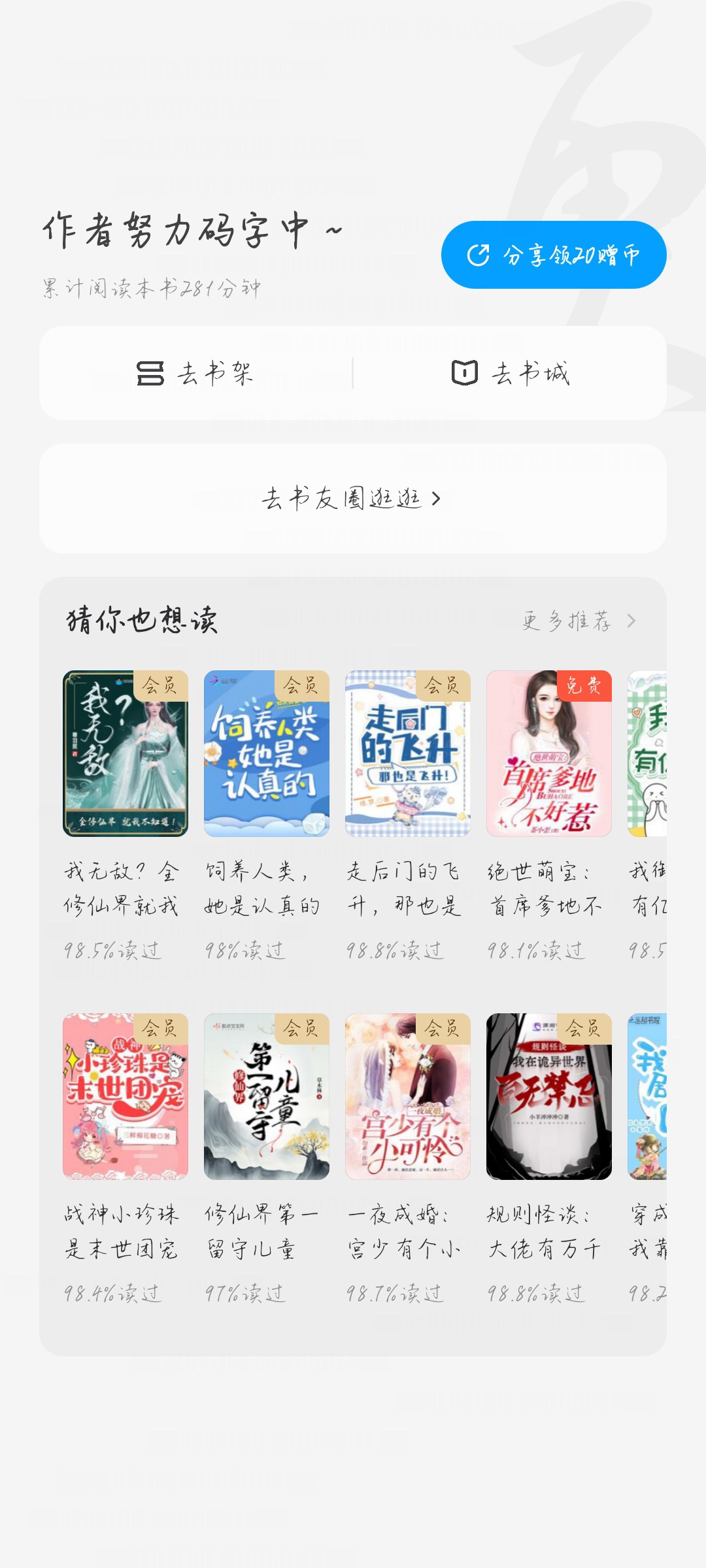Open the bookstore via 去书城
The width and height of the screenshot is (706, 1568).
[511, 373]
